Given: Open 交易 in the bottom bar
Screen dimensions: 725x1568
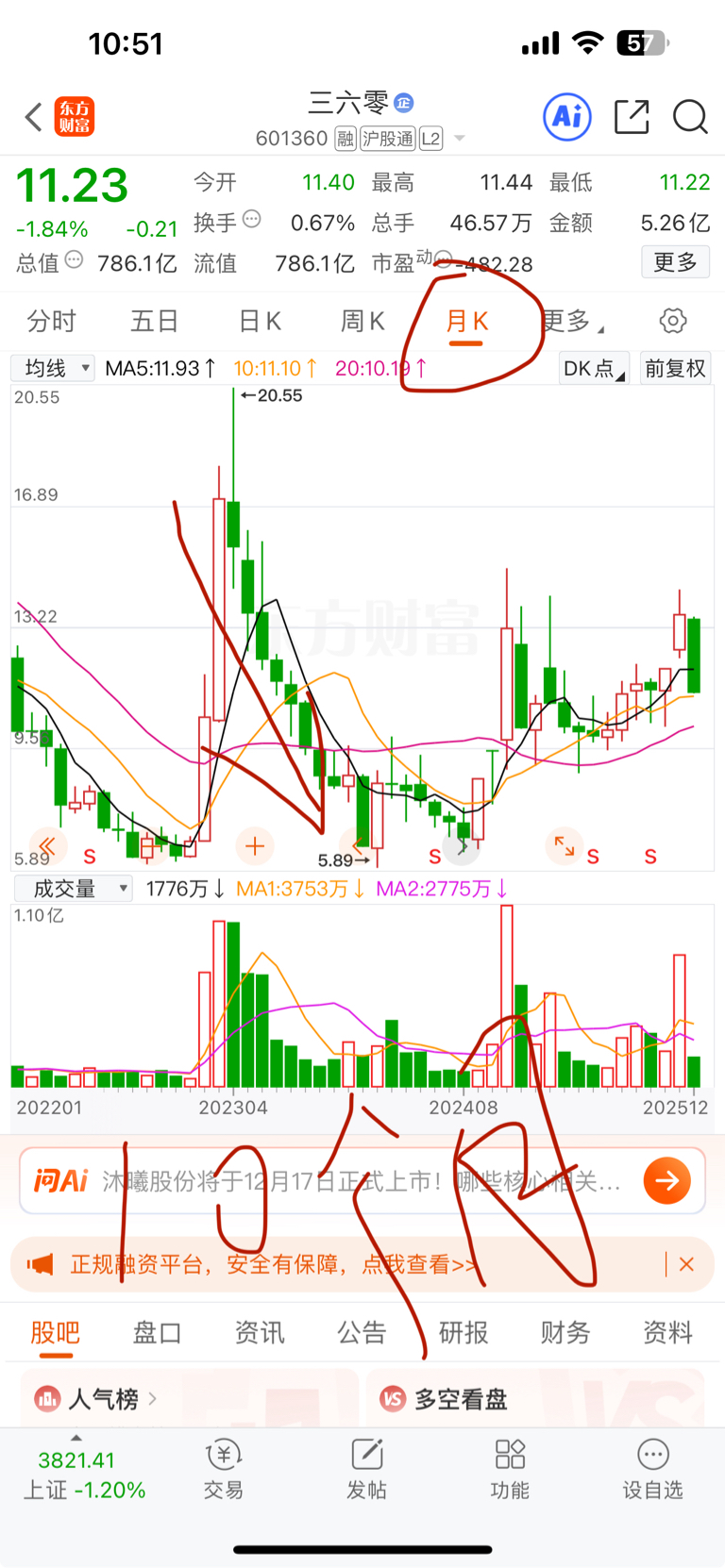Looking at the screenshot, I should click(224, 1470).
